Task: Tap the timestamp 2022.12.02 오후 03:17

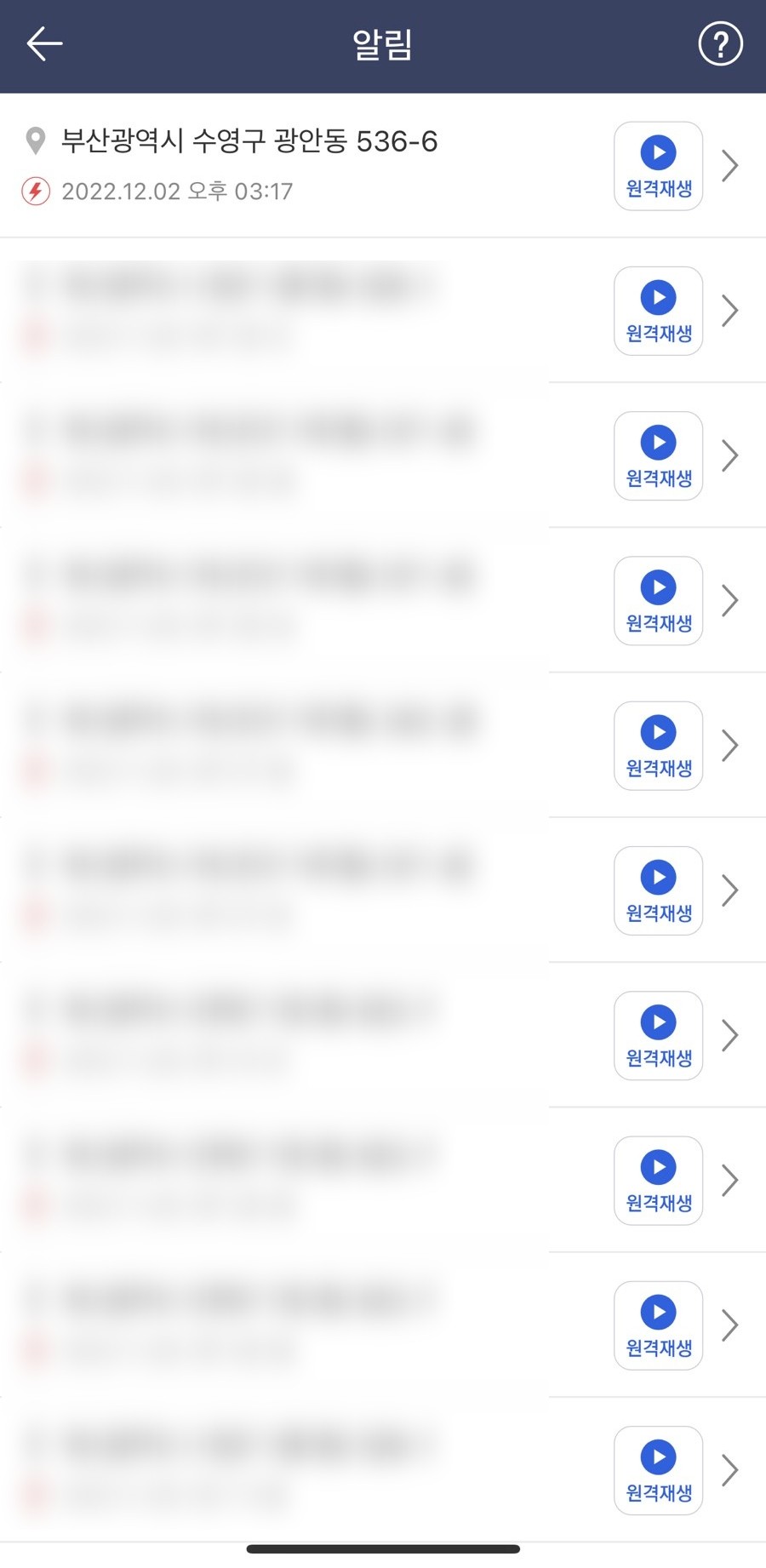Action: [175, 192]
